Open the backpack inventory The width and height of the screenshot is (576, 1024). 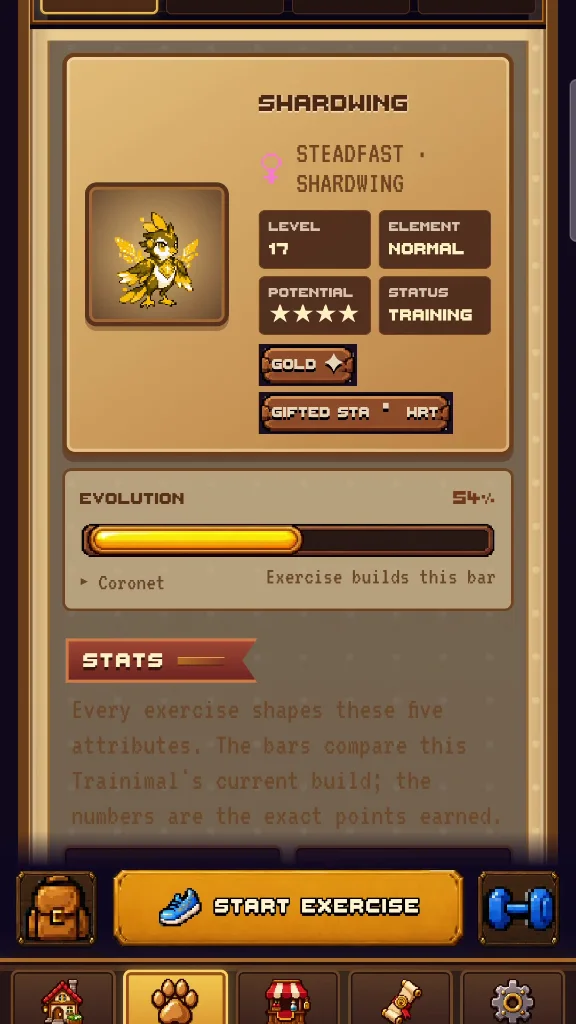coord(57,908)
